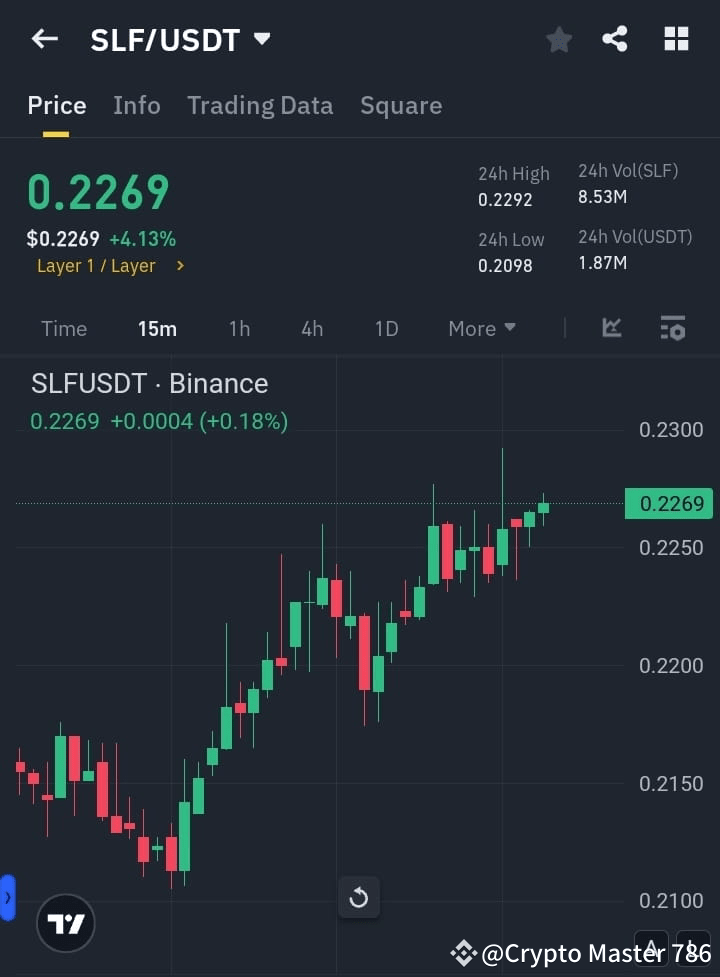Switch chart to line chart view

pyautogui.click(x=611, y=328)
